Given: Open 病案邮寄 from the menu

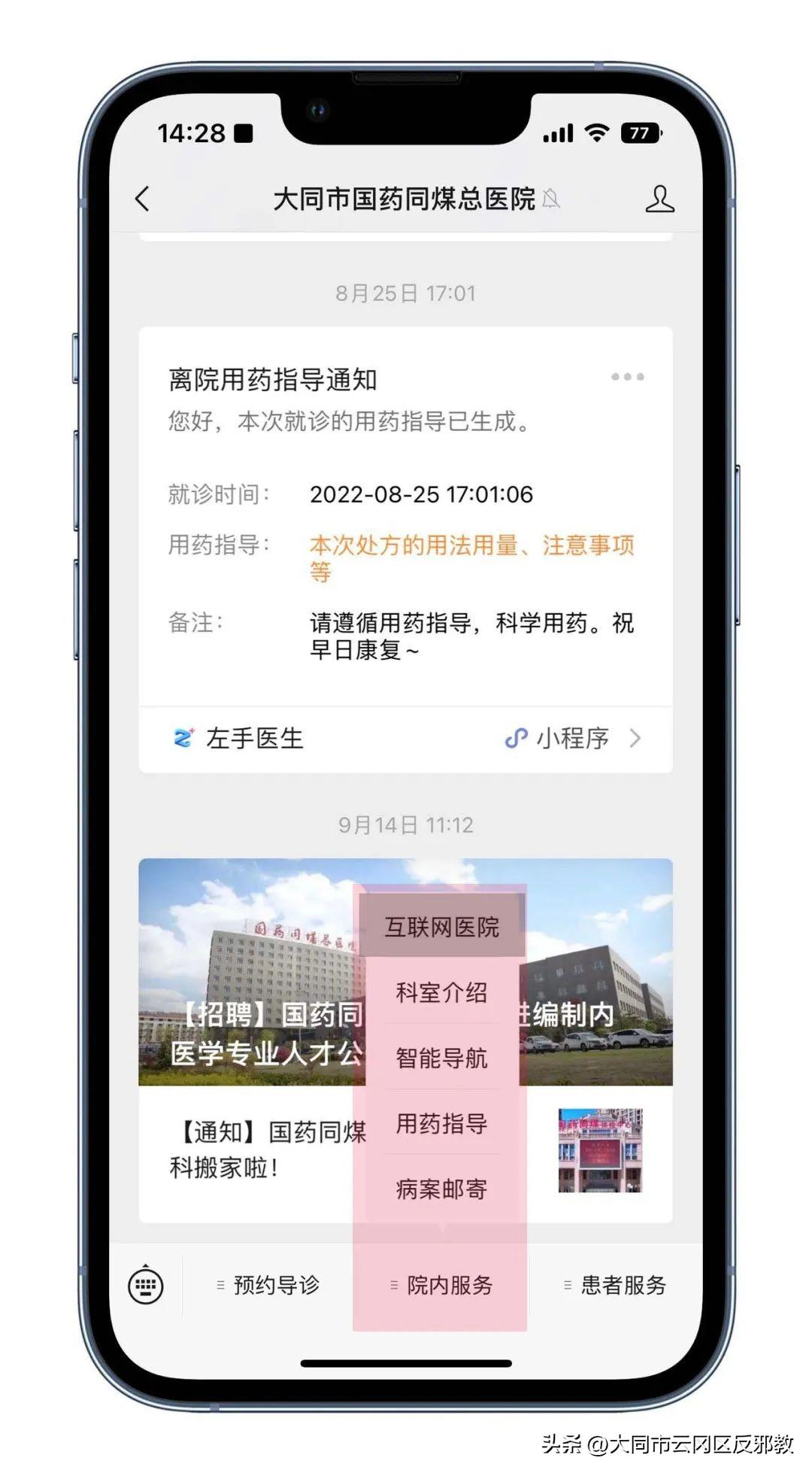Looking at the screenshot, I should [442, 1189].
